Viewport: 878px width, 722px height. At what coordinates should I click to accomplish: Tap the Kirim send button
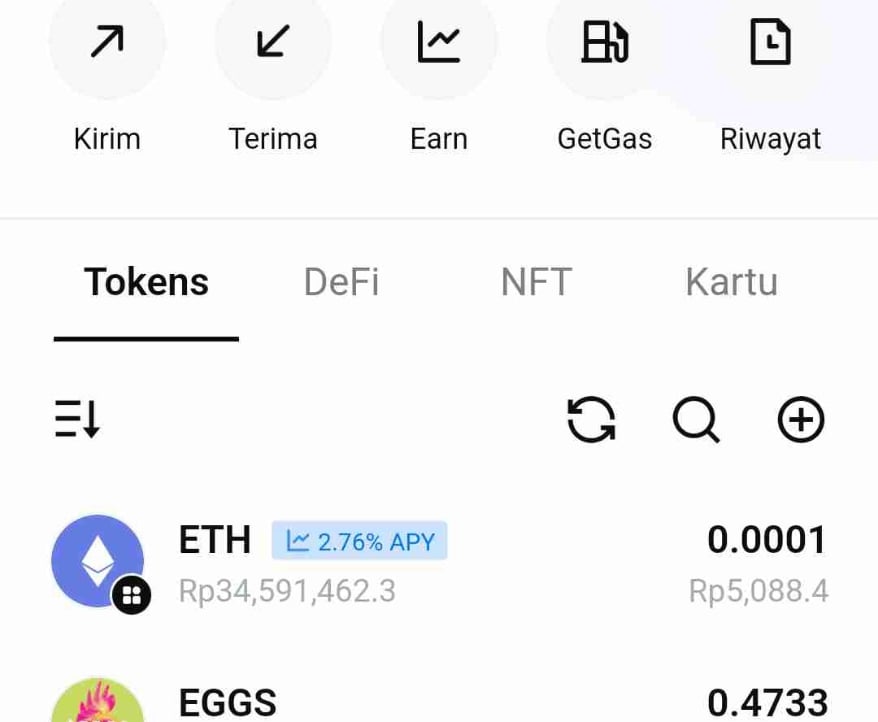pyautogui.click(x=107, y=45)
